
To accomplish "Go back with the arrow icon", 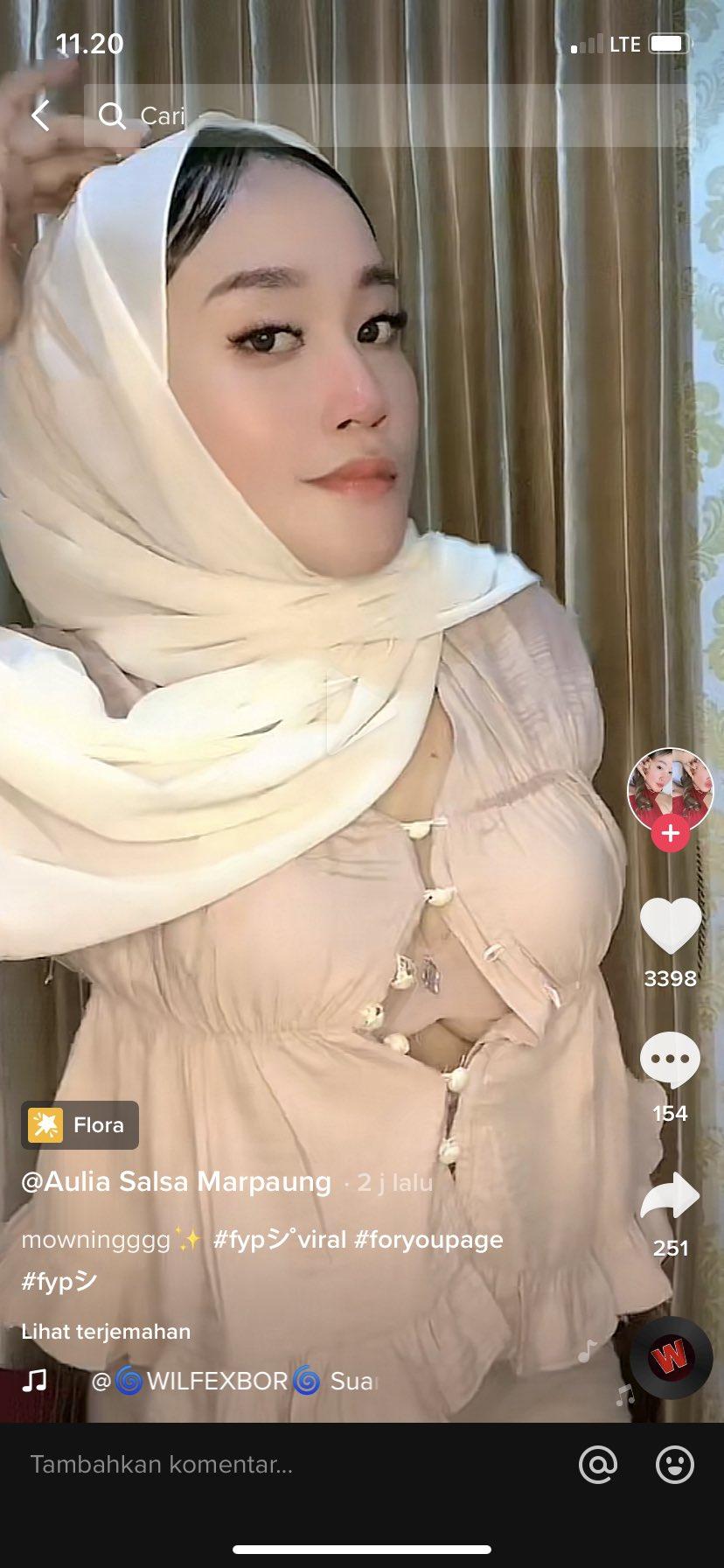I will (40, 115).
